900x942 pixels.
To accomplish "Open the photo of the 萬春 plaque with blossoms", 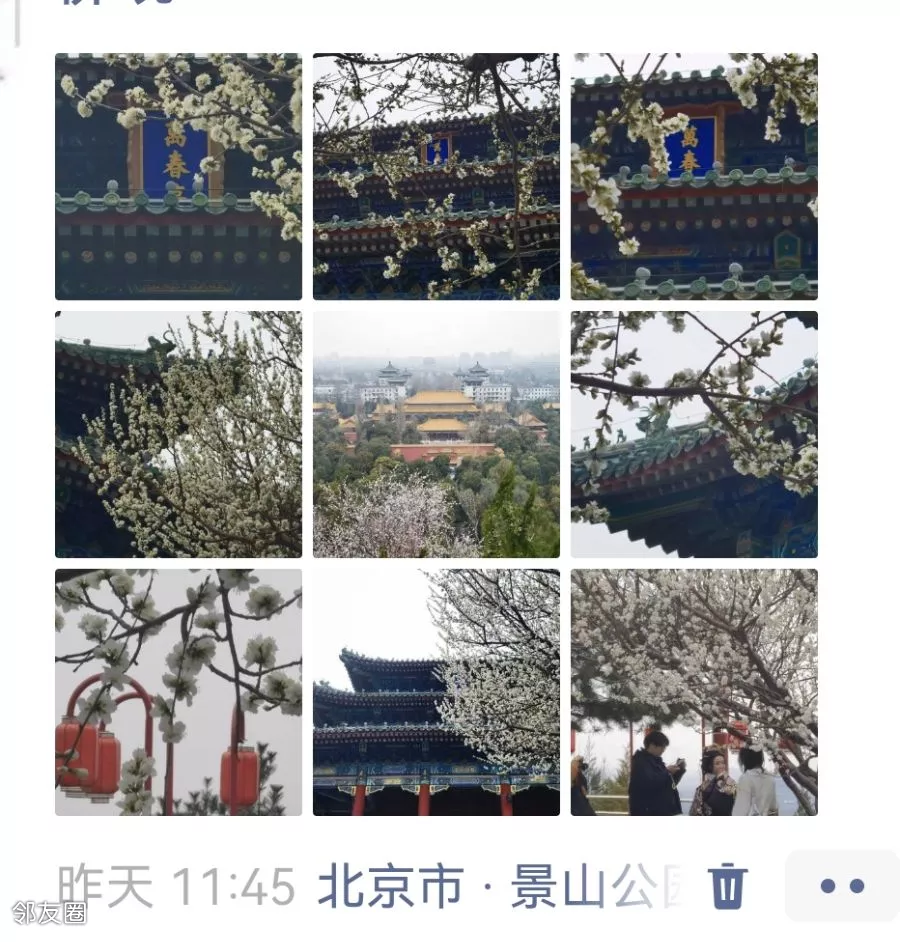I will pos(178,176).
